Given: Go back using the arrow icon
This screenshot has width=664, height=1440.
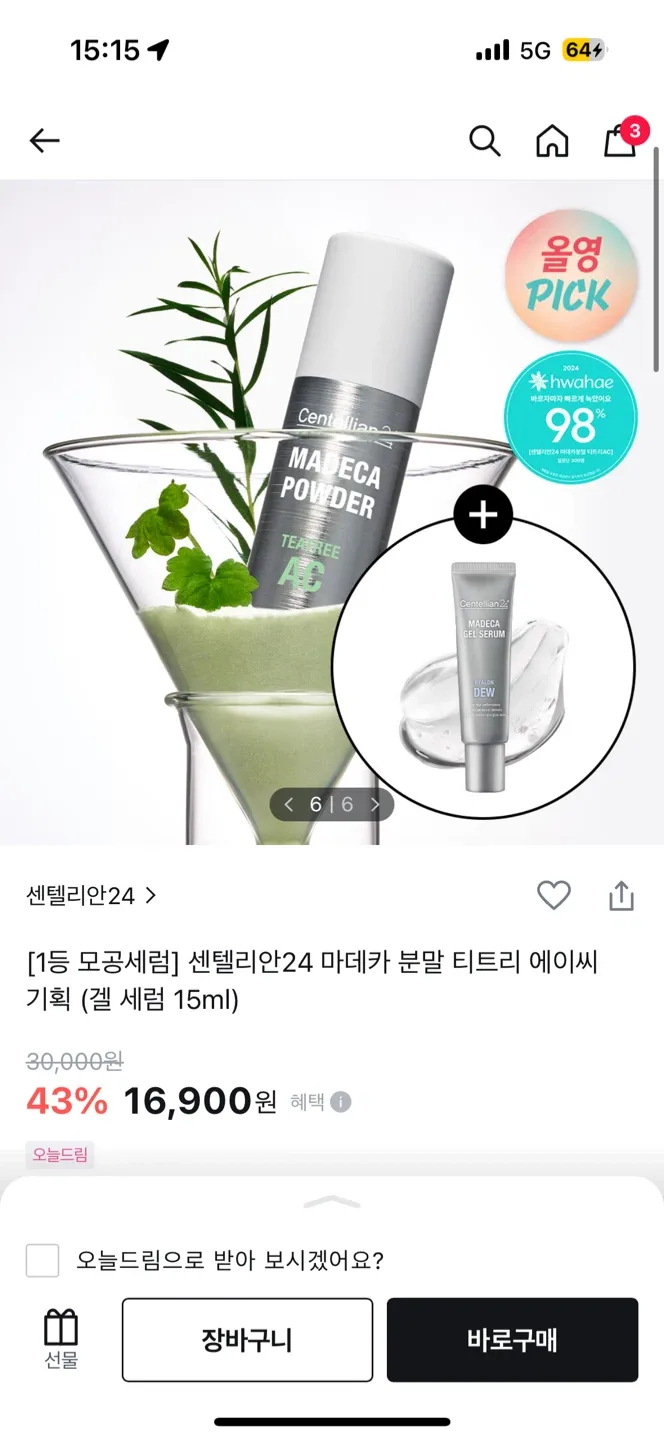Looking at the screenshot, I should (44, 141).
